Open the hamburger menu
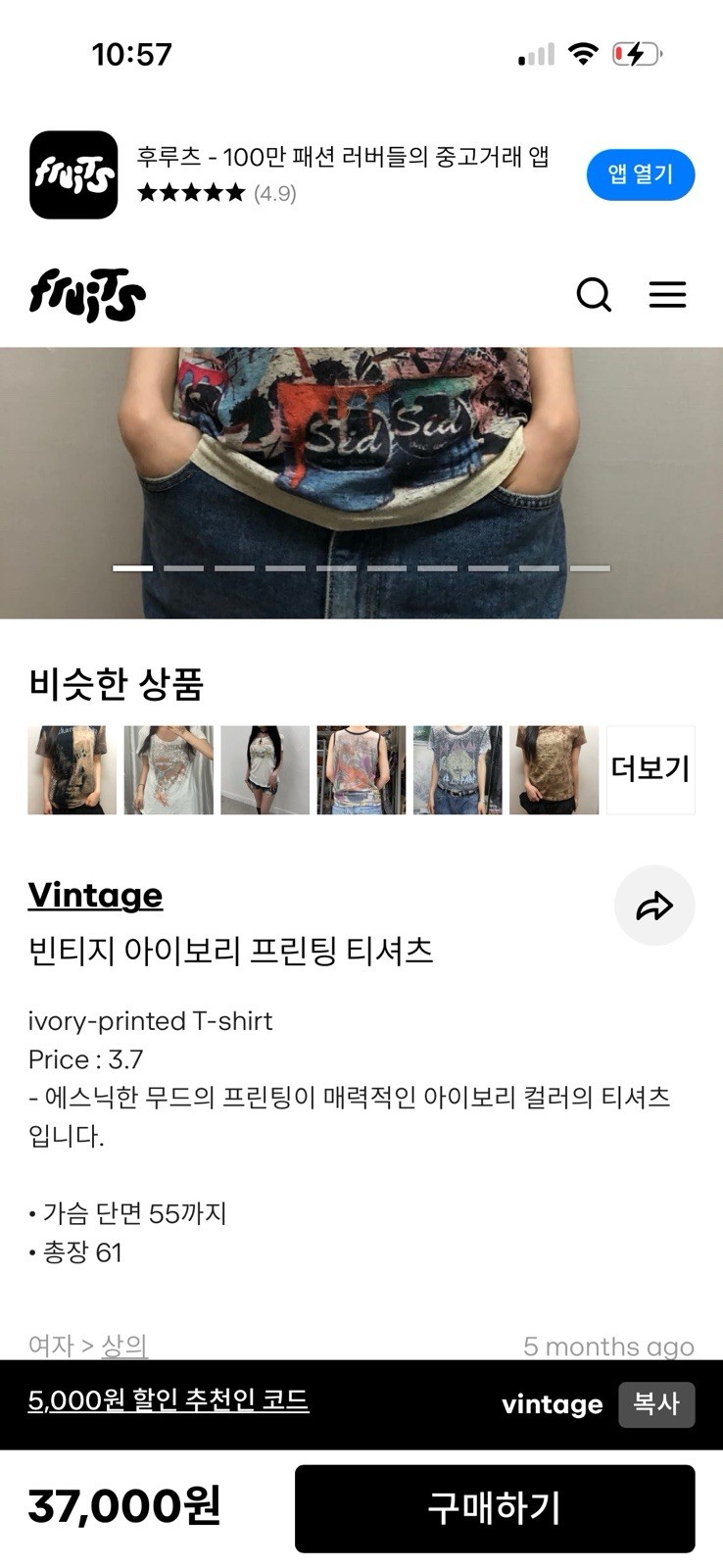The image size is (723, 1568). tap(667, 294)
